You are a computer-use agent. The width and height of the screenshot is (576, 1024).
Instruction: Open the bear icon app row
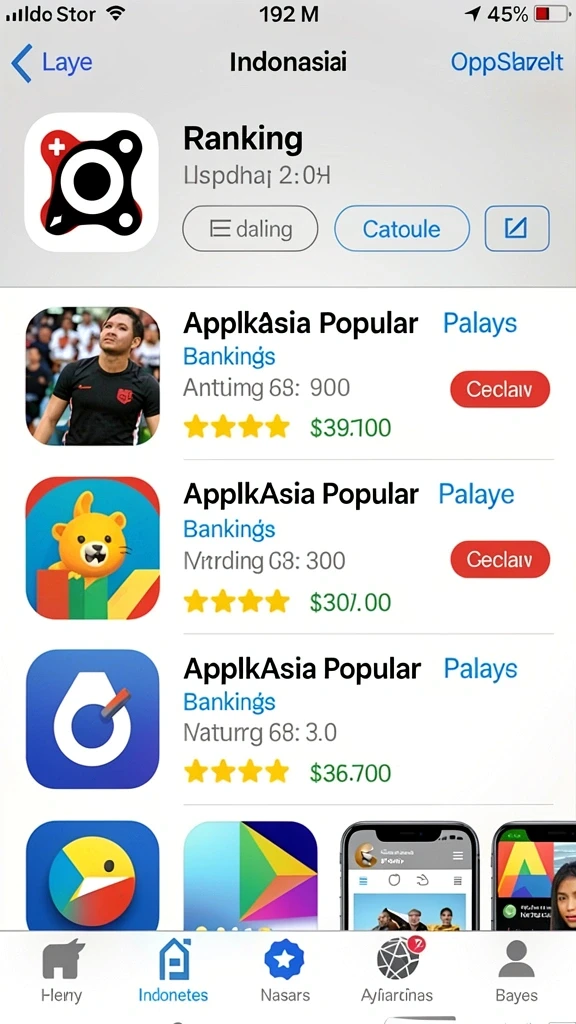(288, 548)
